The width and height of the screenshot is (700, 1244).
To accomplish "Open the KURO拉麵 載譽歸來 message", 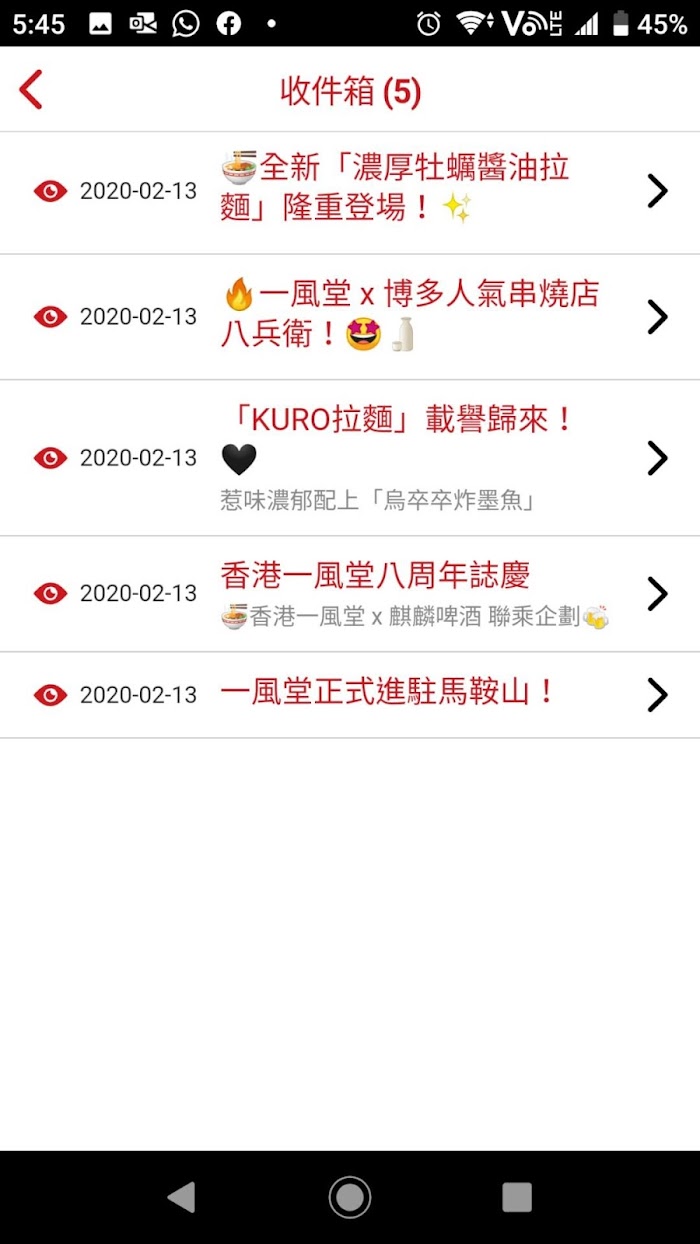I will pyautogui.click(x=350, y=458).
